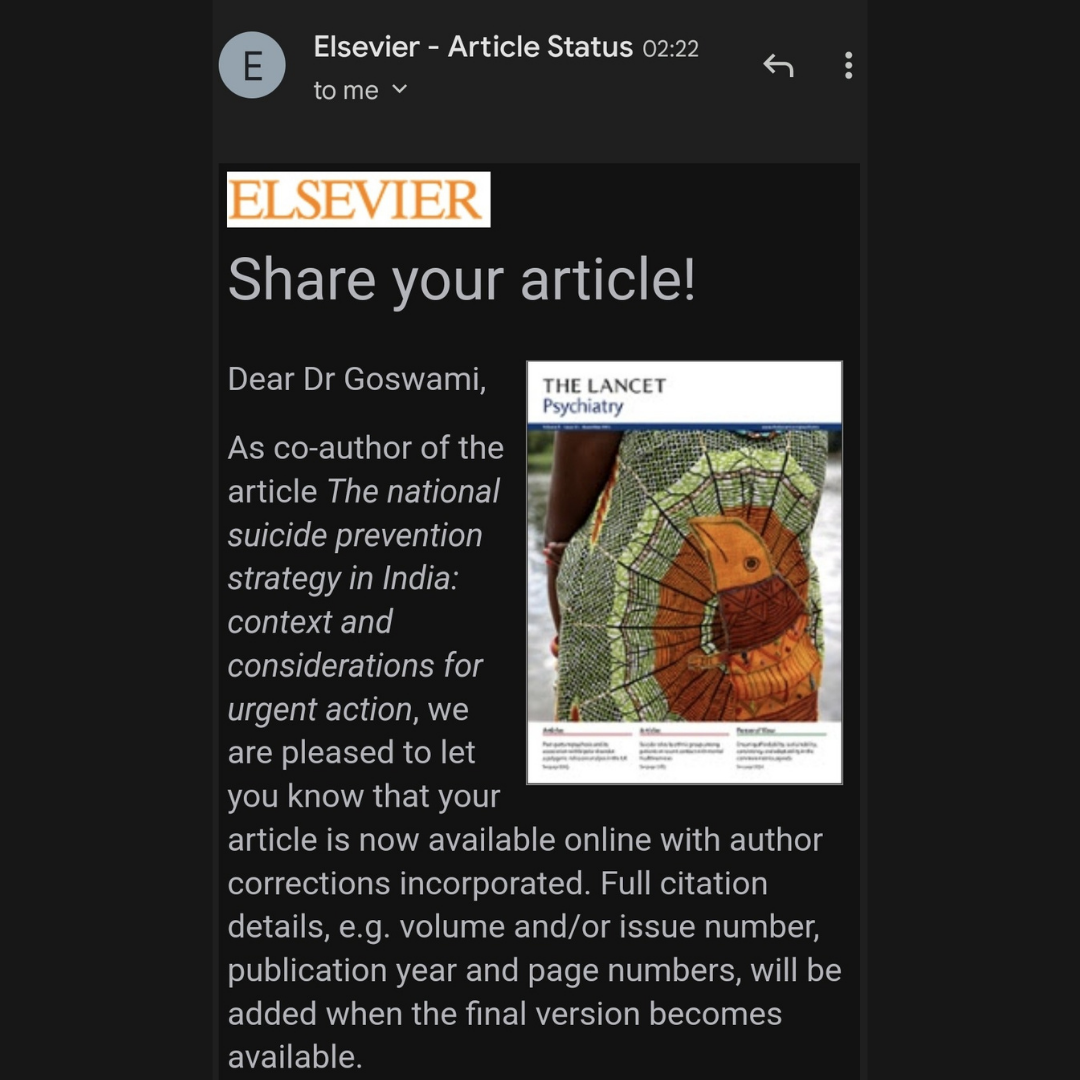Open the email overflow menu
The width and height of the screenshot is (1080, 1080).
tap(848, 66)
